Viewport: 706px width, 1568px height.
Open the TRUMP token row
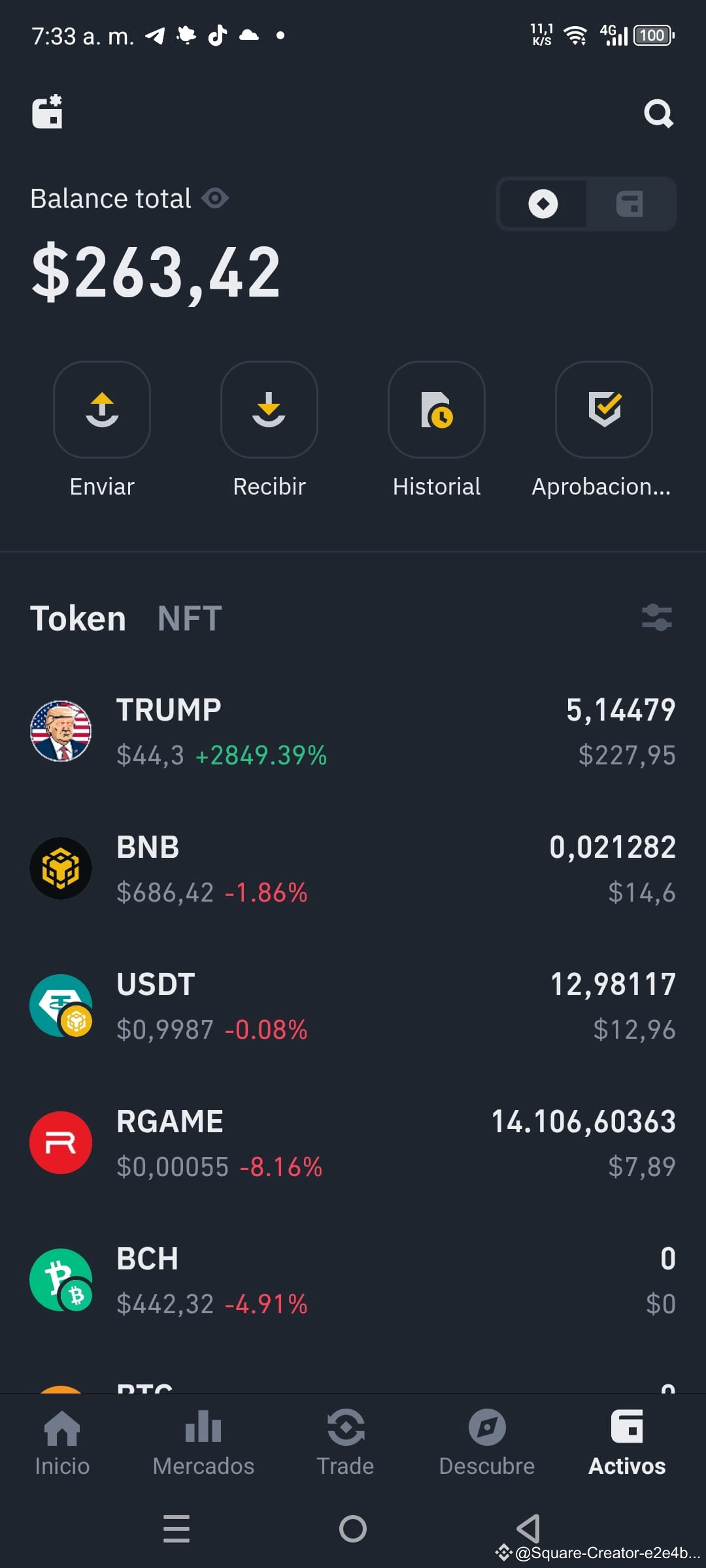tap(353, 732)
